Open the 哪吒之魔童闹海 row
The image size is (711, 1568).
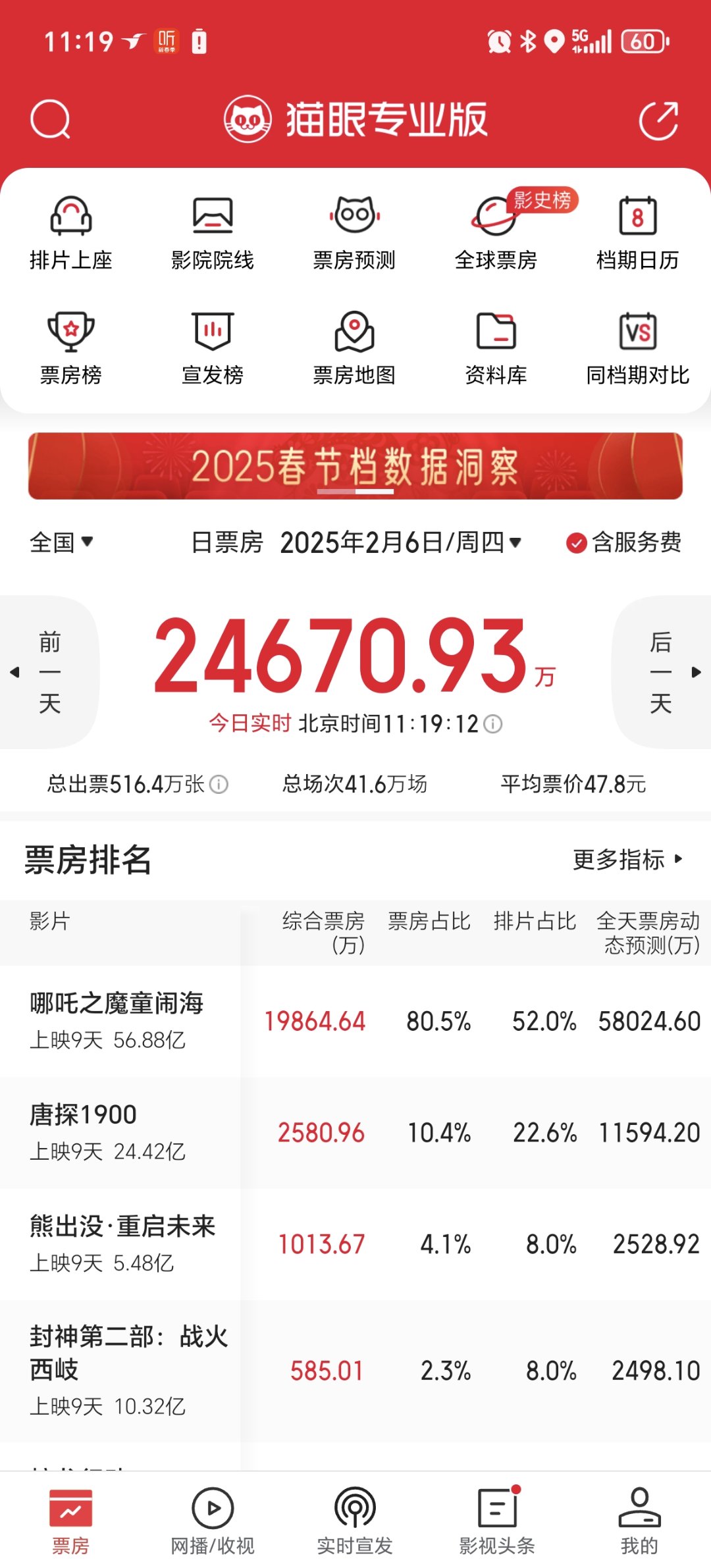point(355,1021)
